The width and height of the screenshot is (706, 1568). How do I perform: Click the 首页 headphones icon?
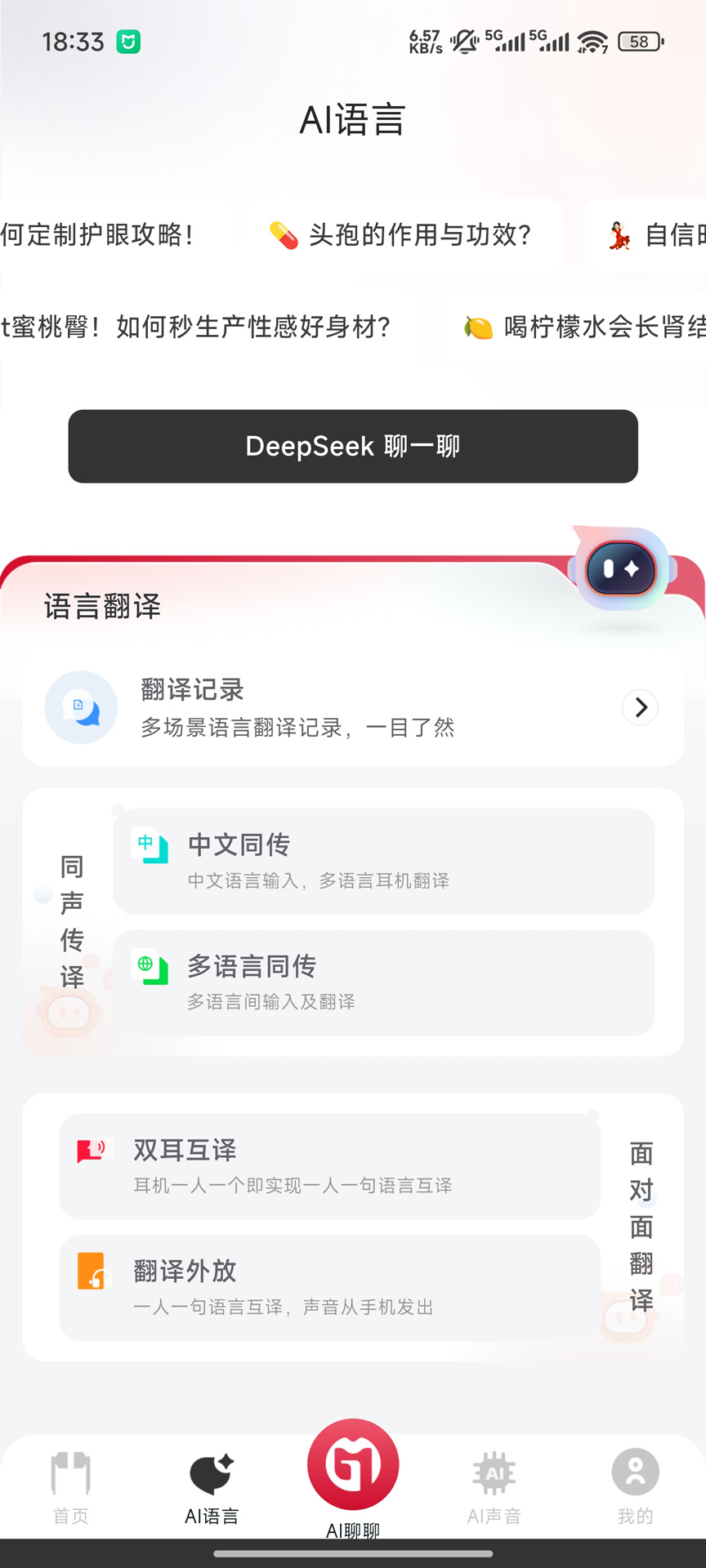click(x=70, y=1470)
